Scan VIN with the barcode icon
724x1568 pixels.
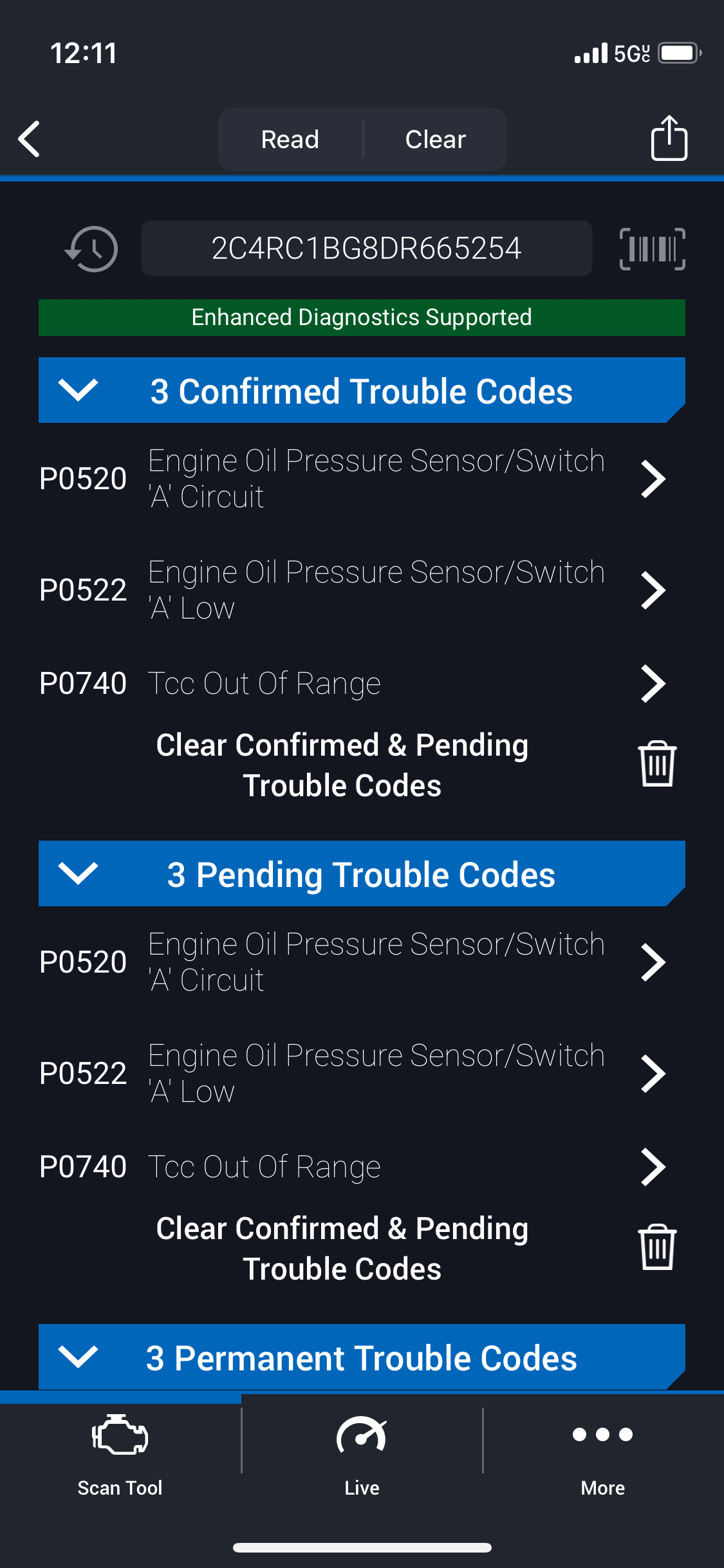point(652,248)
